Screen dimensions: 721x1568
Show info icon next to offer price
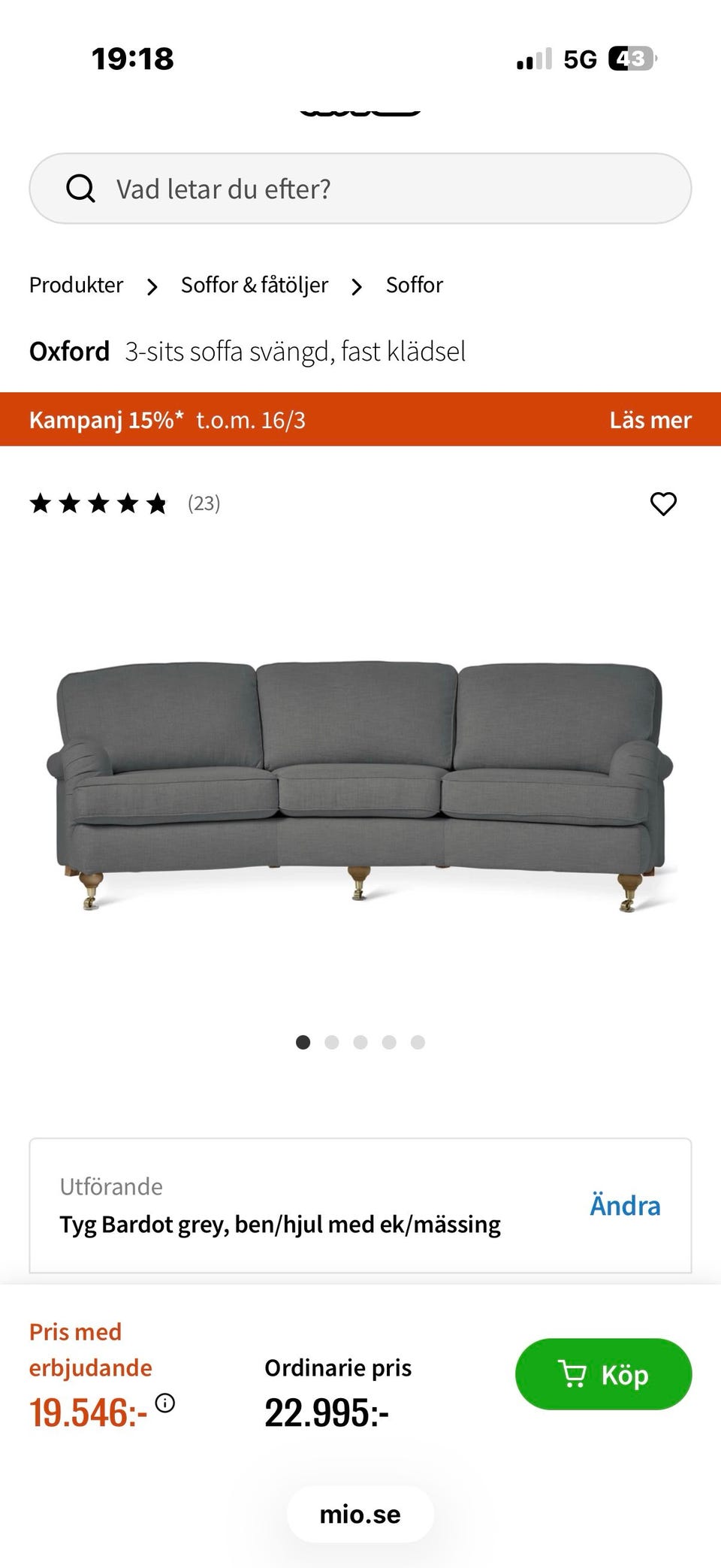click(165, 1403)
